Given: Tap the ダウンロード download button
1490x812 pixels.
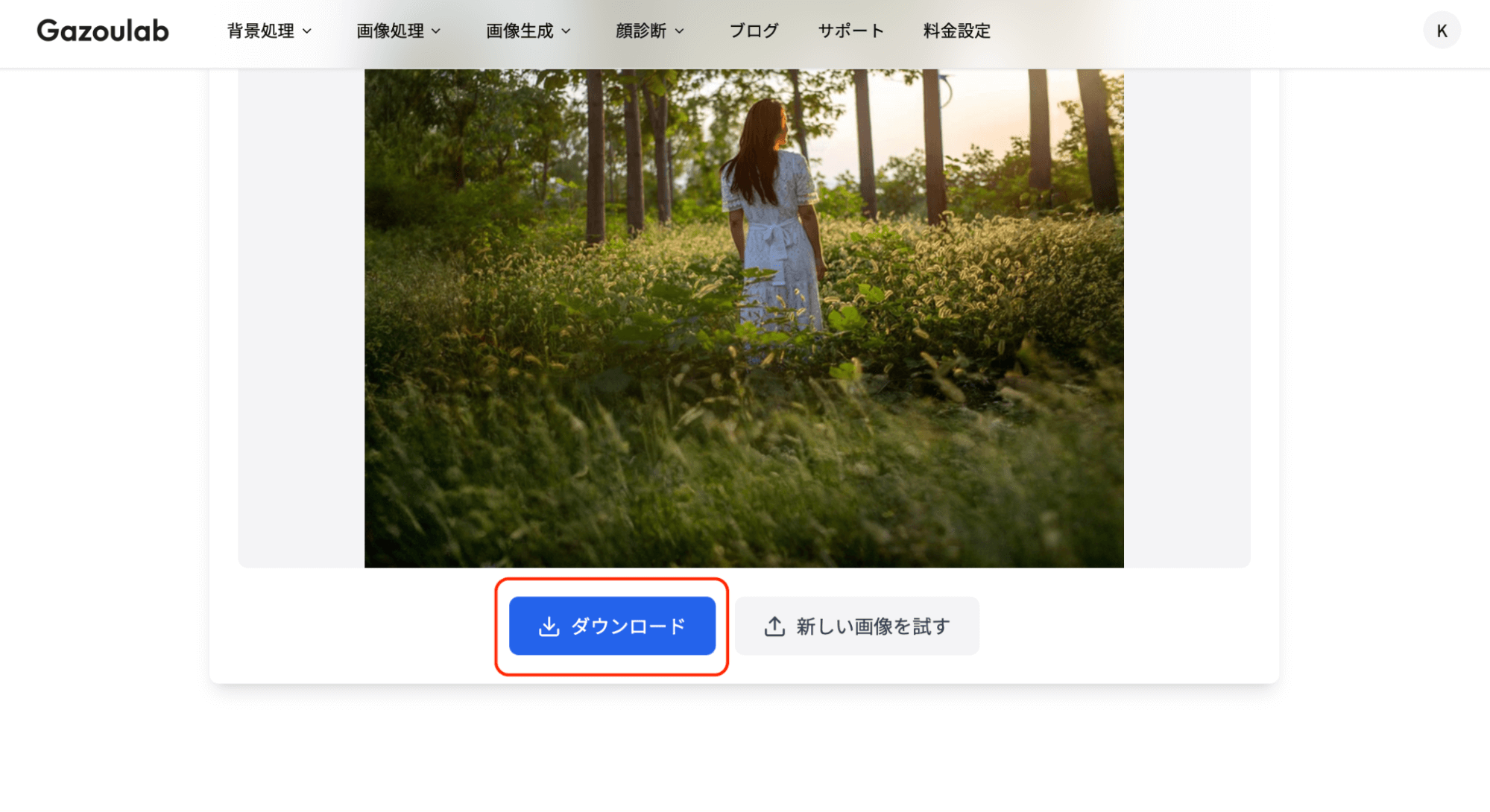Looking at the screenshot, I should click(x=612, y=626).
